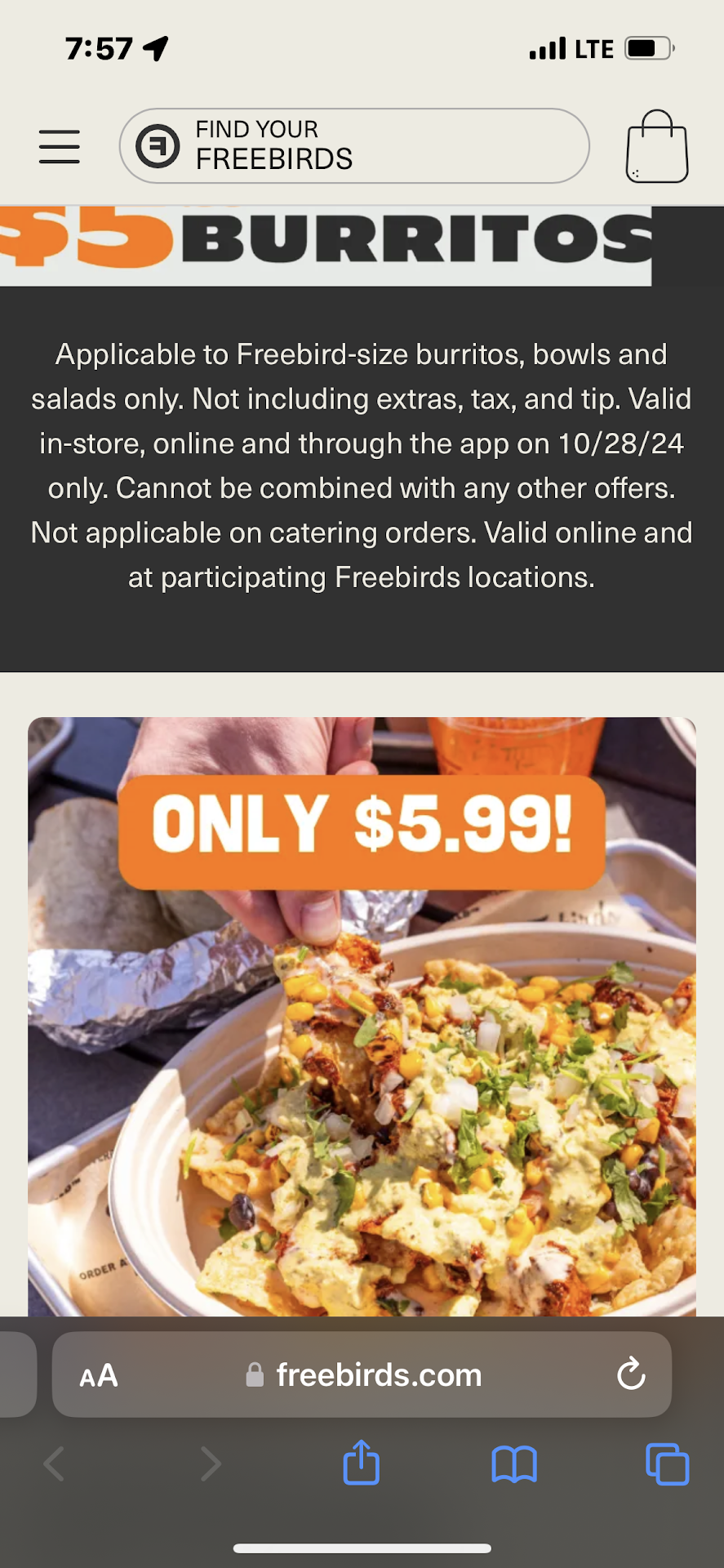This screenshot has width=724, height=1568.
Task: Open Safari bookmarks
Action: [514, 1463]
